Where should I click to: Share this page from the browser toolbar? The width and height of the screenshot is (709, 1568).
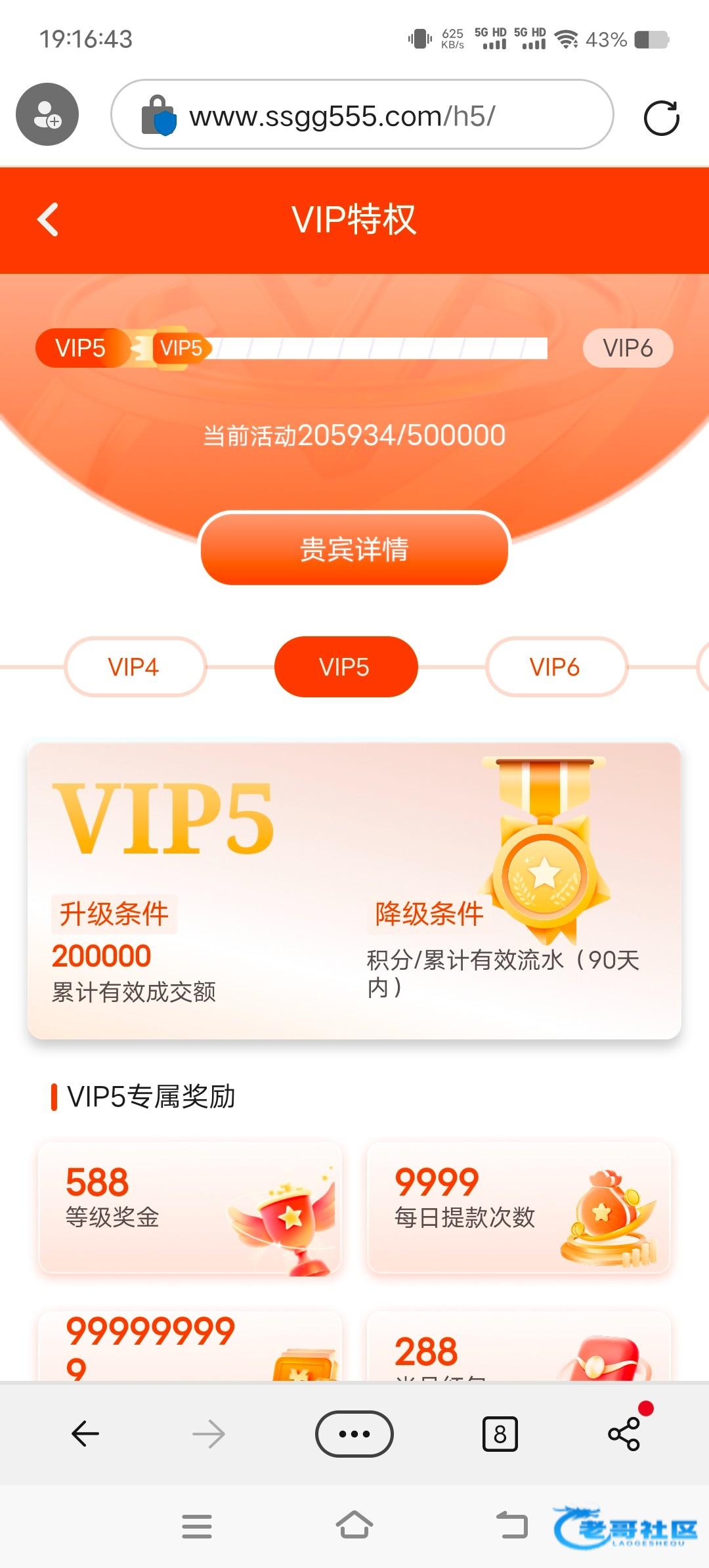pos(624,1434)
